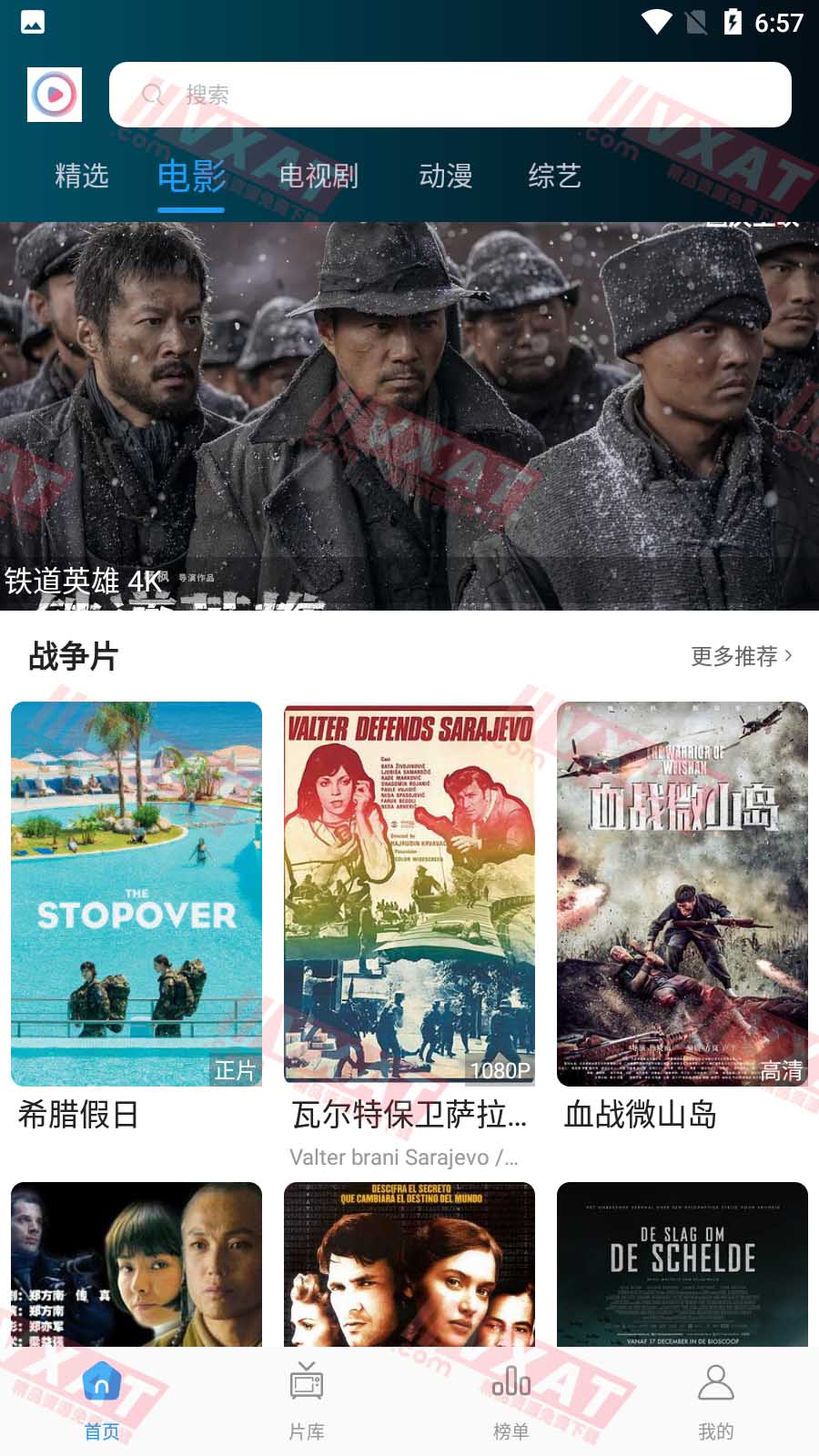This screenshot has height=1456, width=819.
Task: Go to the 综艺 tab
Action: coord(554,176)
